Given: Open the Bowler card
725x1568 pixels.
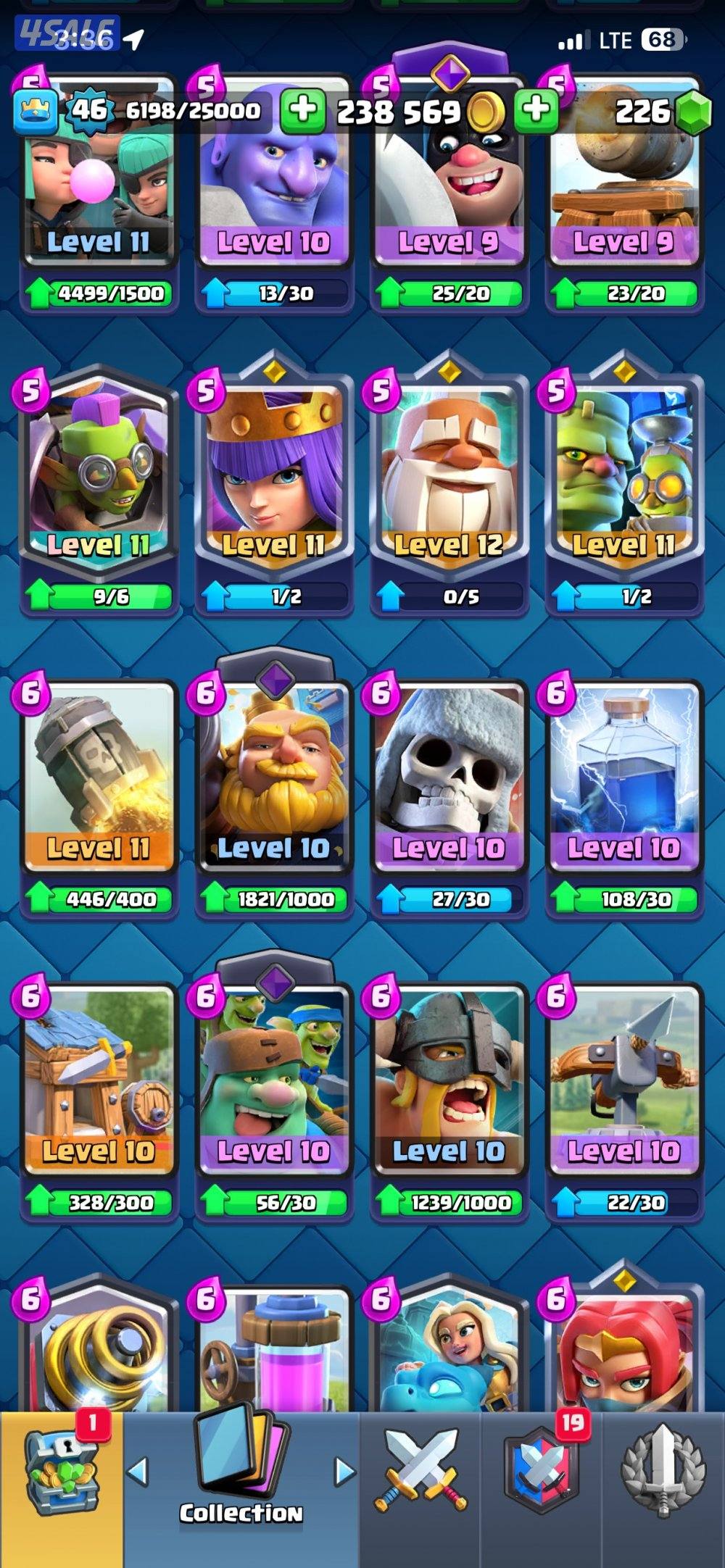Looking at the screenshot, I should click(x=274, y=181).
